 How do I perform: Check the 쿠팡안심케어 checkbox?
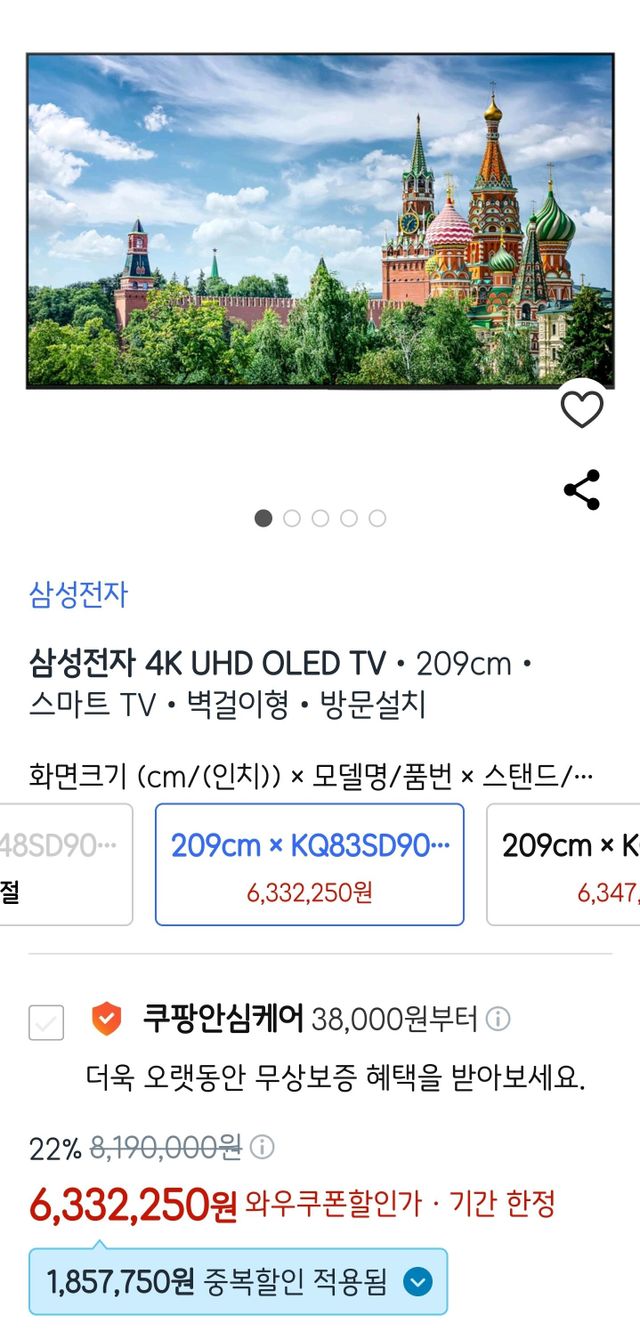[46, 1021]
